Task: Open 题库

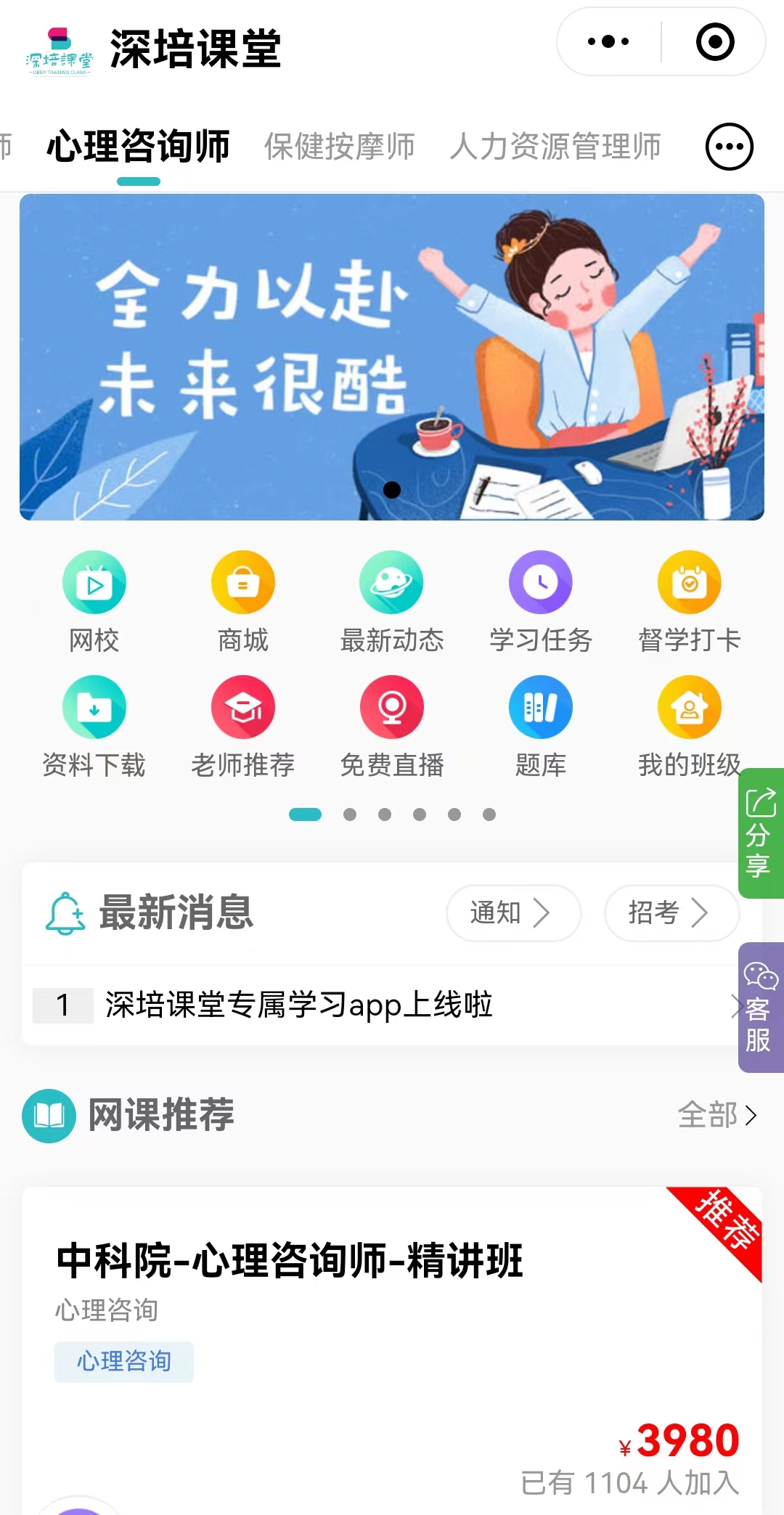Action: 541,726
